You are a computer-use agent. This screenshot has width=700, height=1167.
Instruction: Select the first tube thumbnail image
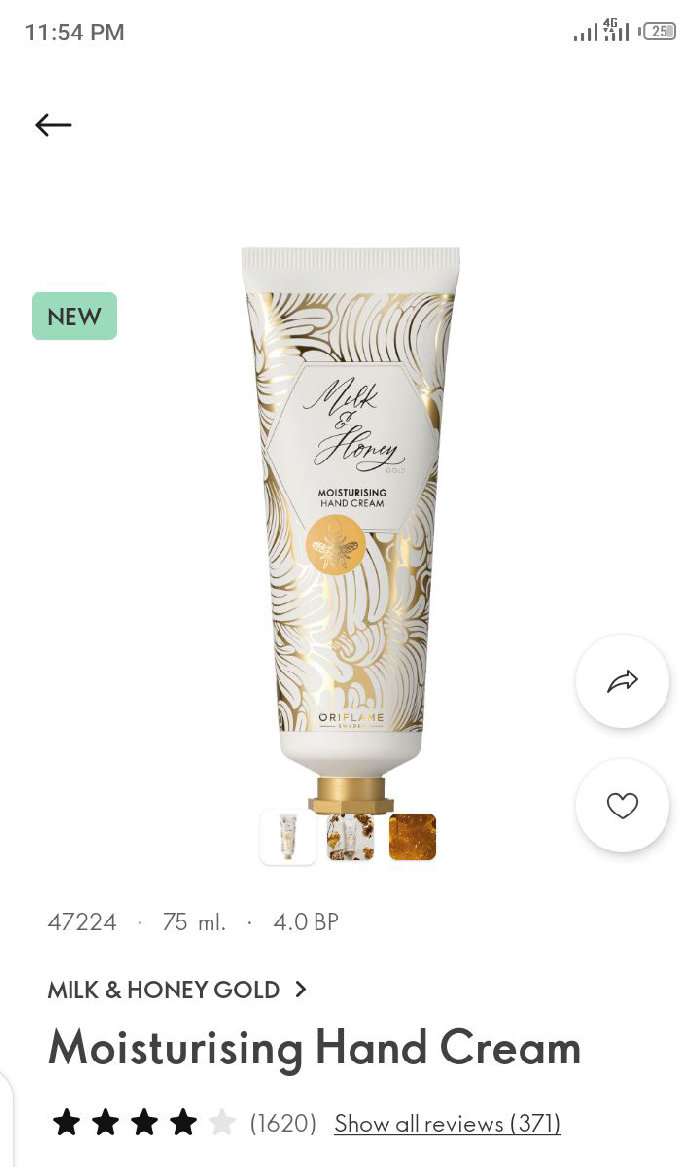pos(288,837)
